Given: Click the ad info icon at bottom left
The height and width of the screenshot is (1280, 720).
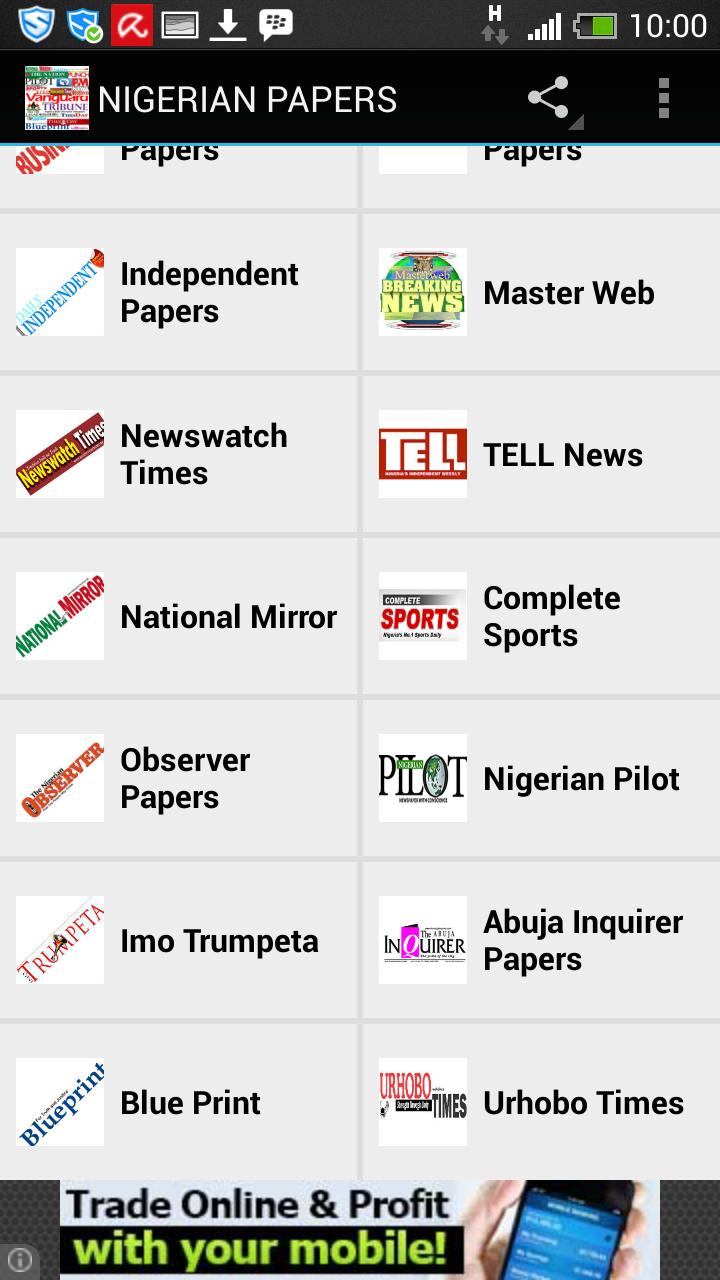Looking at the screenshot, I should pyautogui.click(x=18, y=1261).
